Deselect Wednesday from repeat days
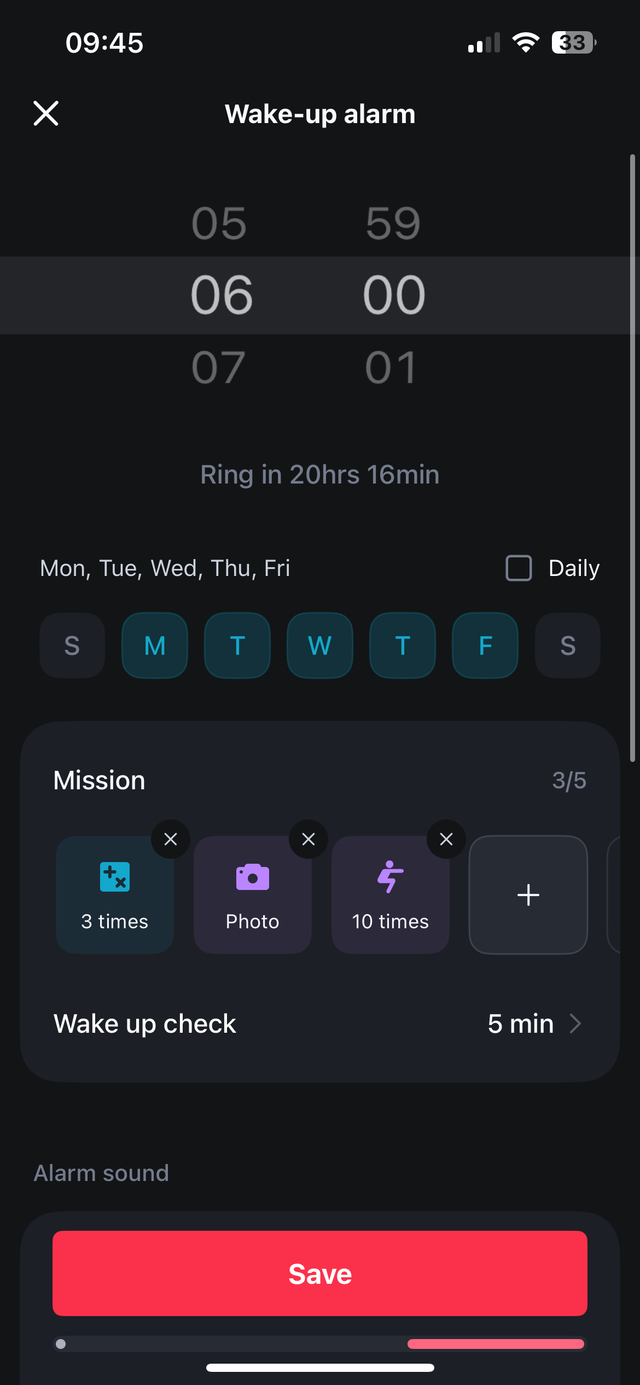The width and height of the screenshot is (640, 1385). [320, 646]
